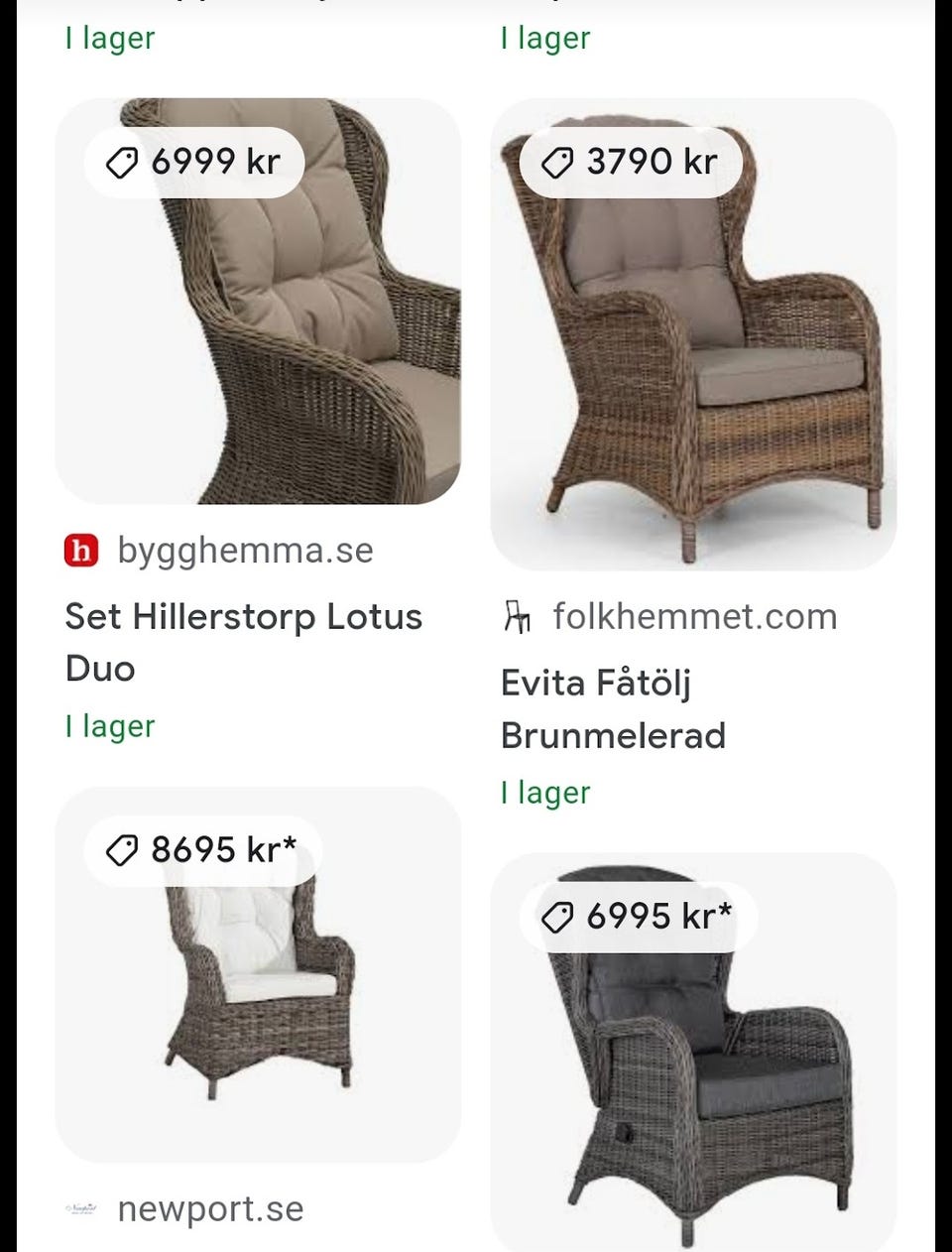Click the newport.se retailer name
This screenshot has width=952, height=1252.
(x=210, y=1208)
